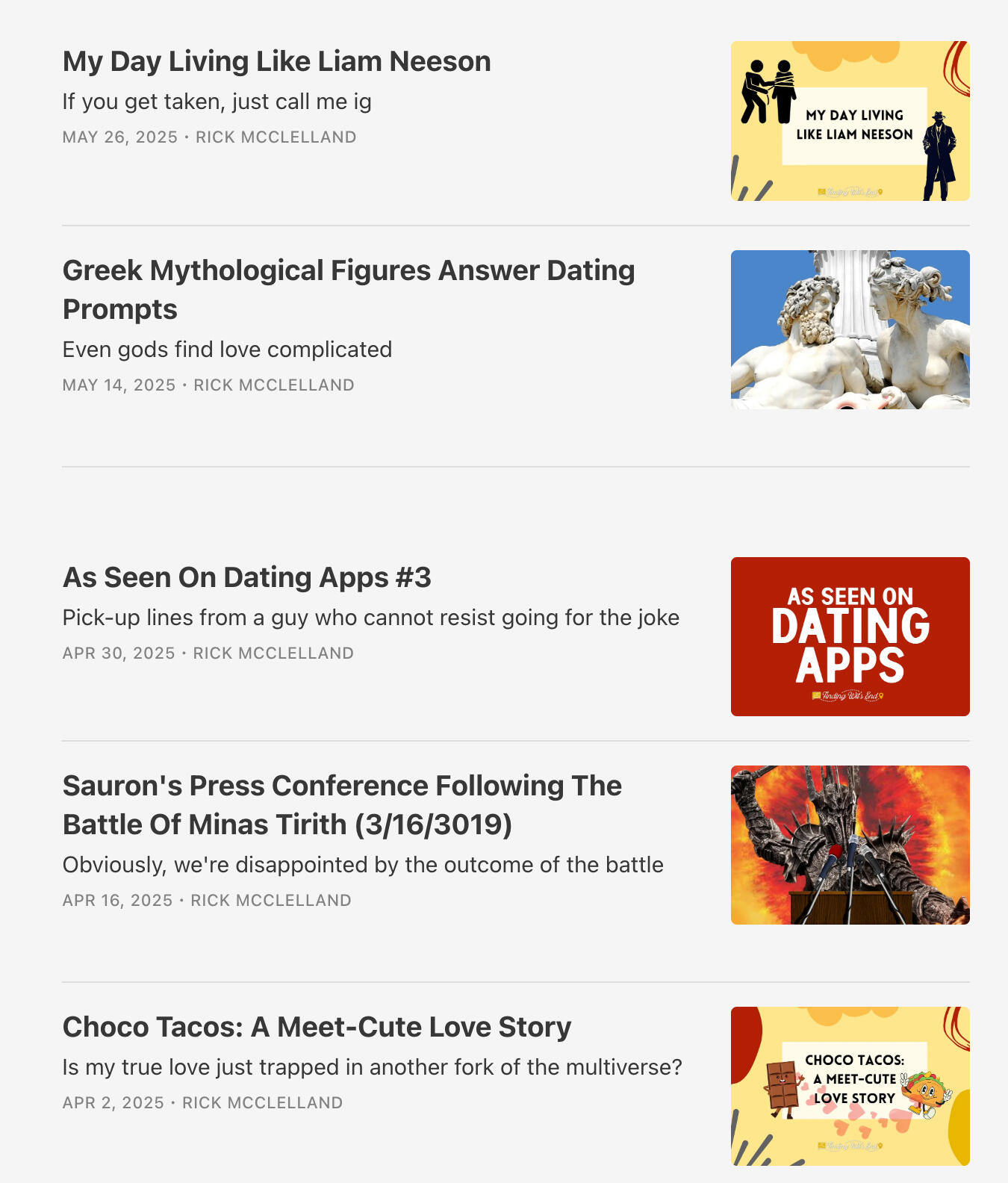Click the subtitle "Even gods find love complicated"

(x=227, y=349)
